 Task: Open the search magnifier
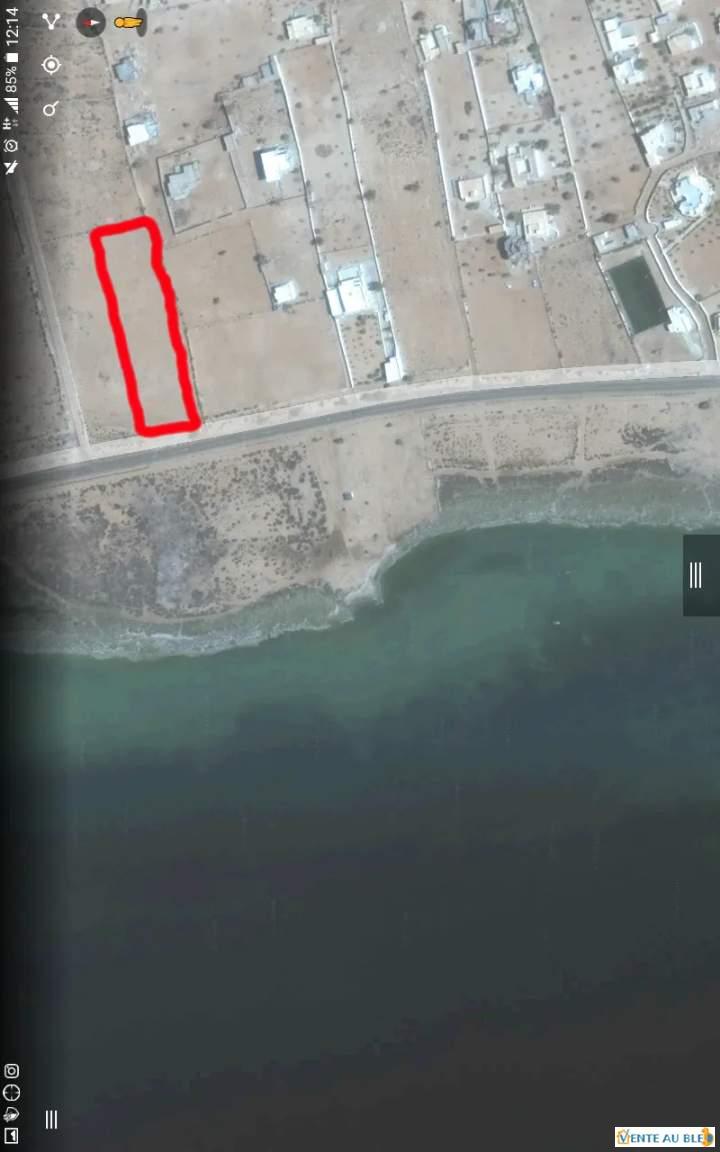point(50,108)
